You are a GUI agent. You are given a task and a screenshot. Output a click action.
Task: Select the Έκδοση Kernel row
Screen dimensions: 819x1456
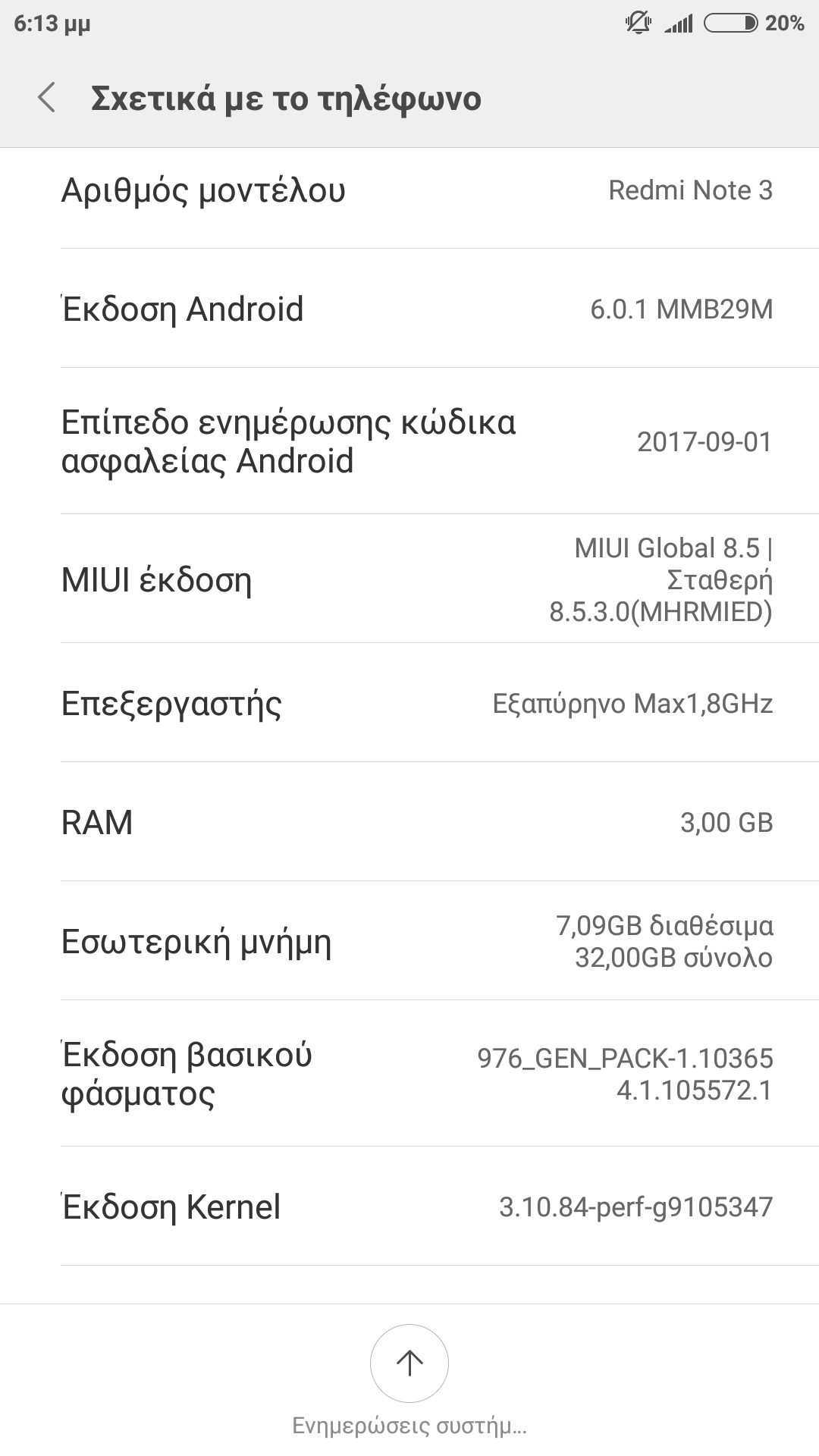pyautogui.click(x=409, y=1207)
